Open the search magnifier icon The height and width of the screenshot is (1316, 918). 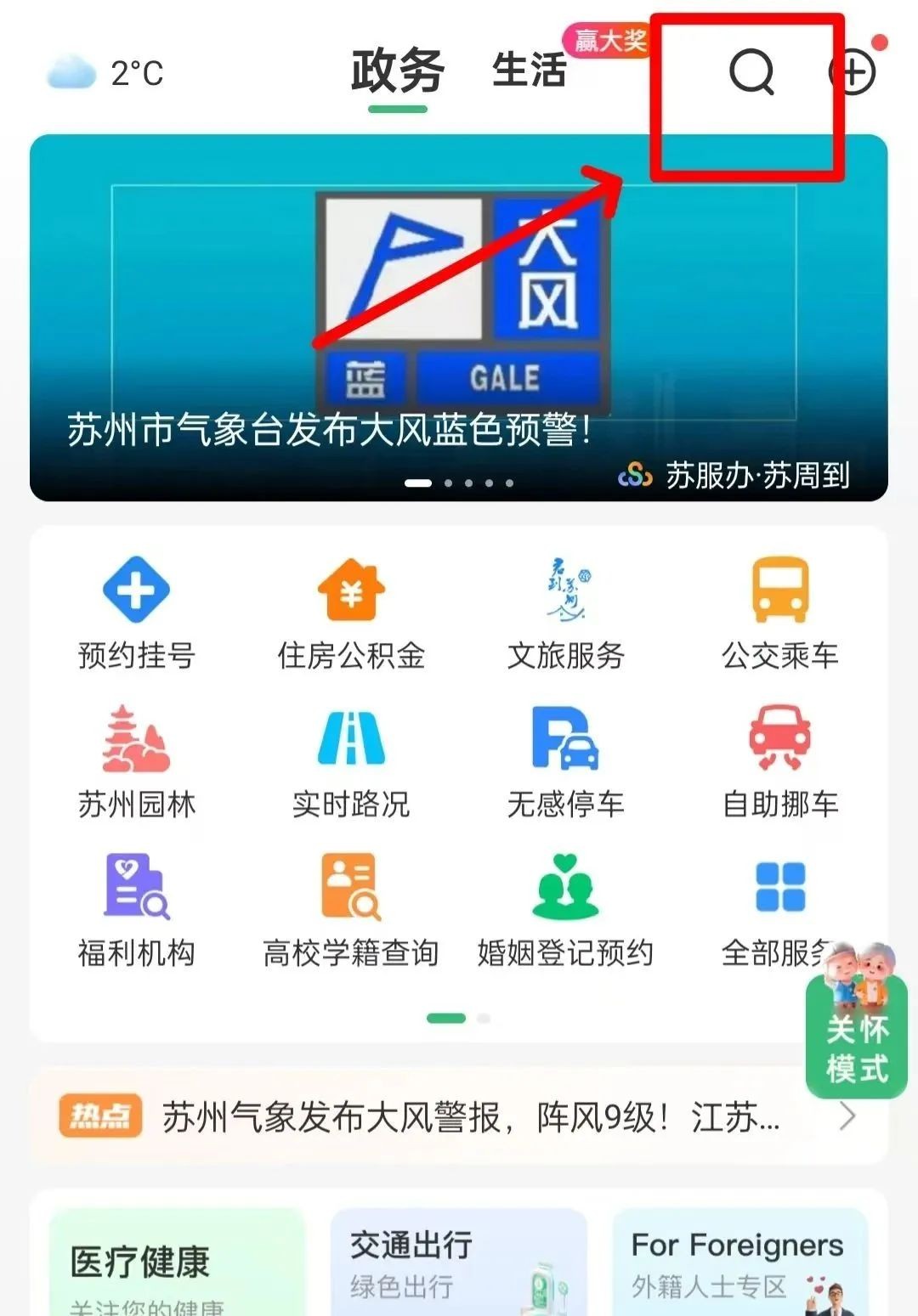click(x=751, y=72)
